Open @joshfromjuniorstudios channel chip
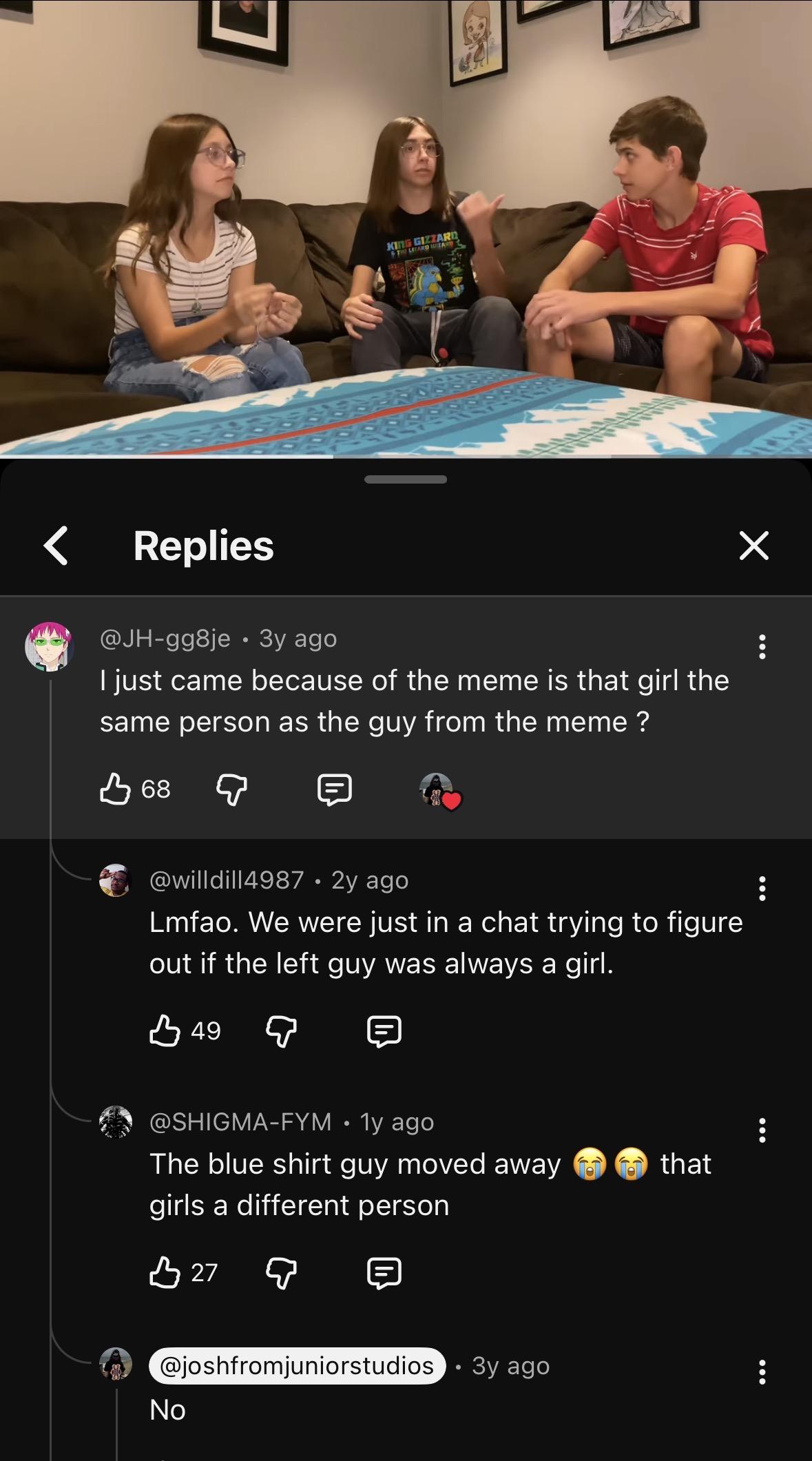The image size is (812, 1461). (x=297, y=1365)
